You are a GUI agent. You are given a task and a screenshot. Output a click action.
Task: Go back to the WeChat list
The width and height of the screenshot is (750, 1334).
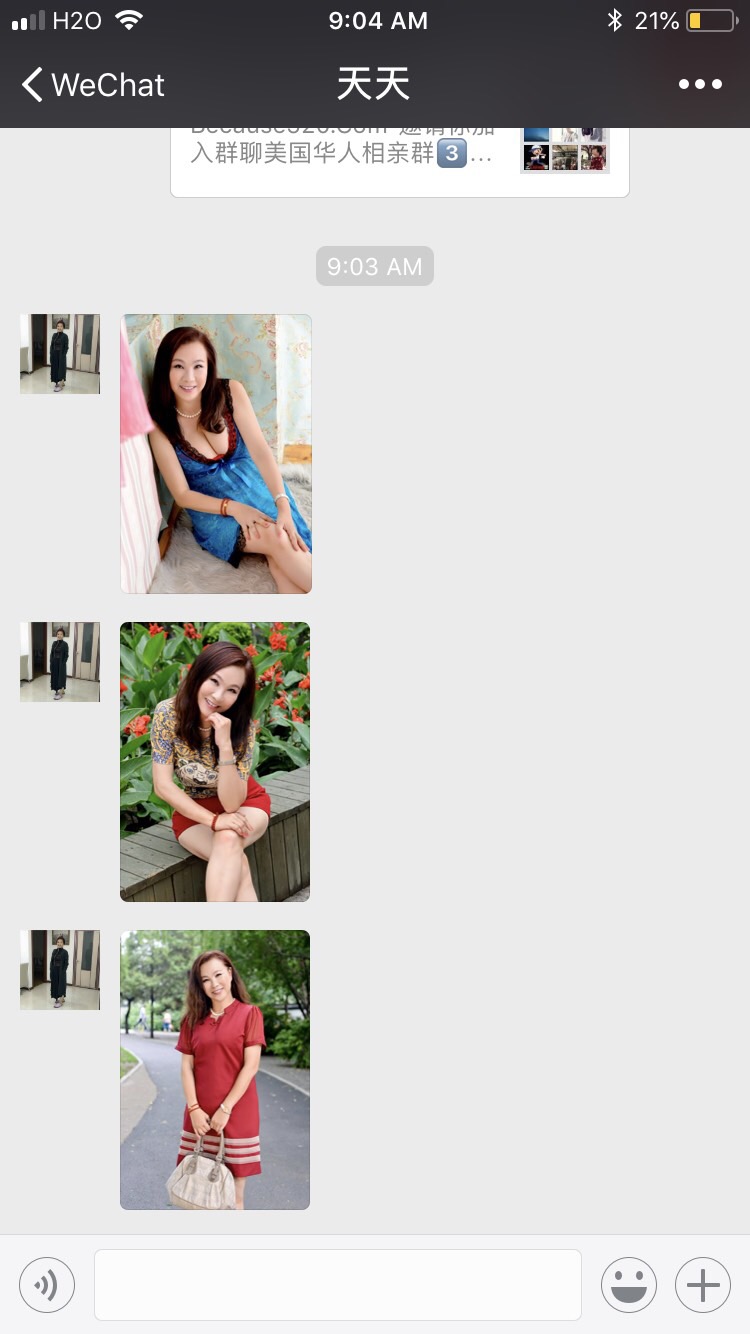click(92, 85)
